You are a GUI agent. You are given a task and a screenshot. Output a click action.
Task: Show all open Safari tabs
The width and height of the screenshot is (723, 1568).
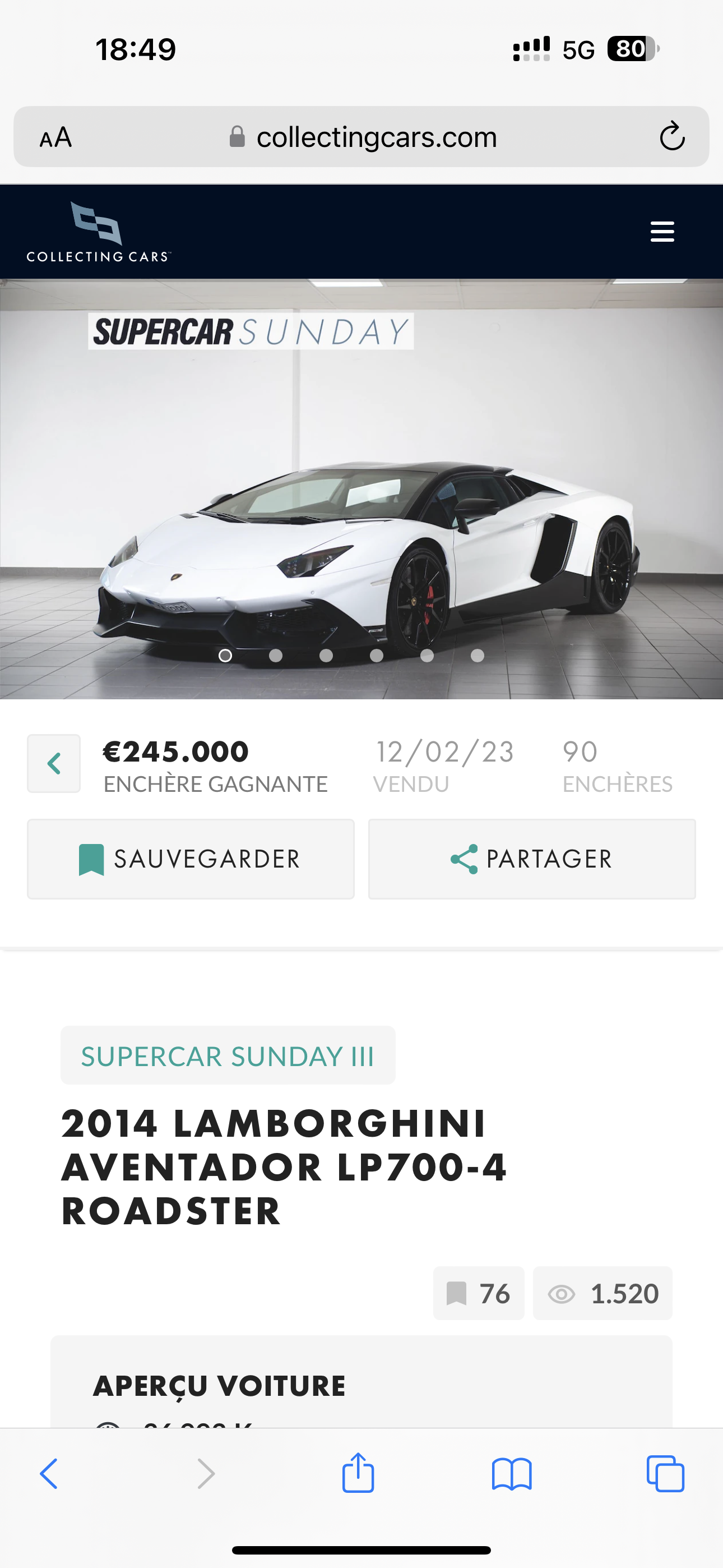(x=665, y=1474)
